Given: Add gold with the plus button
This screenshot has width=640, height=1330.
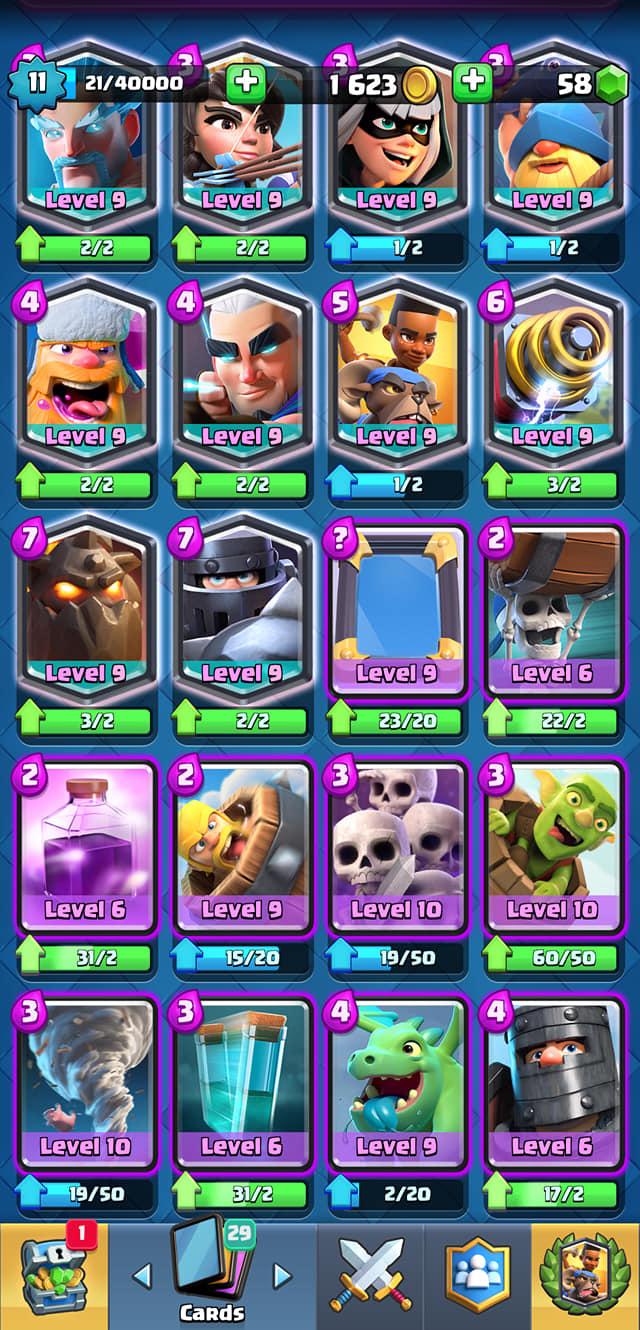Looking at the screenshot, I should [x=246, y=83].
